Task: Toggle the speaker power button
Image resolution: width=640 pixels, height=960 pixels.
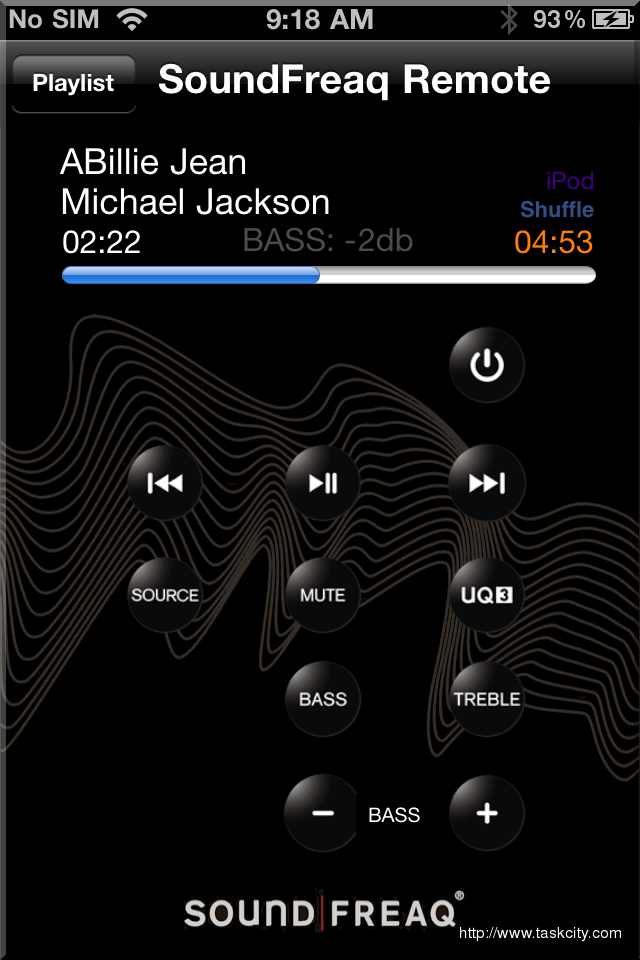Action: 487,366
